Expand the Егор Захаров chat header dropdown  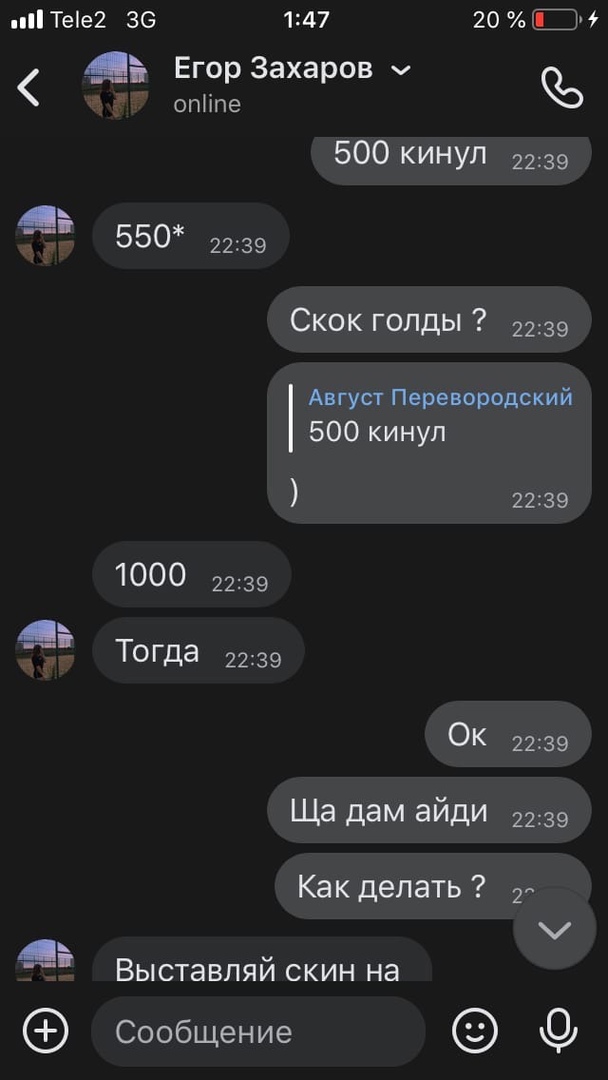pyautogui.click(x=401, y=69)
